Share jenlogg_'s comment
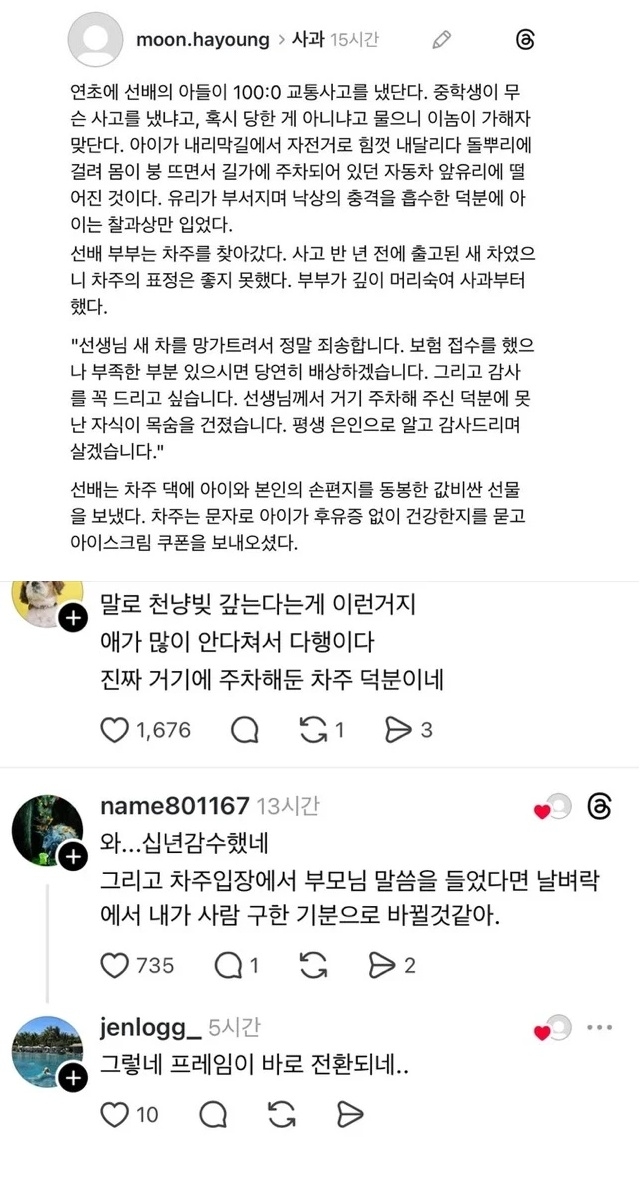Viewport: 644px width, 1179px height. point(350,1114)
